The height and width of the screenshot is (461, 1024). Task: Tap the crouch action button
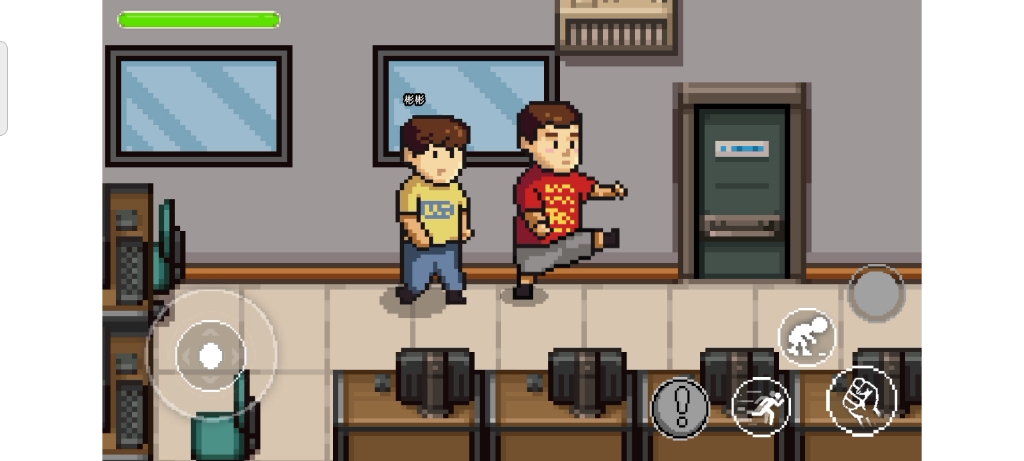807,338
